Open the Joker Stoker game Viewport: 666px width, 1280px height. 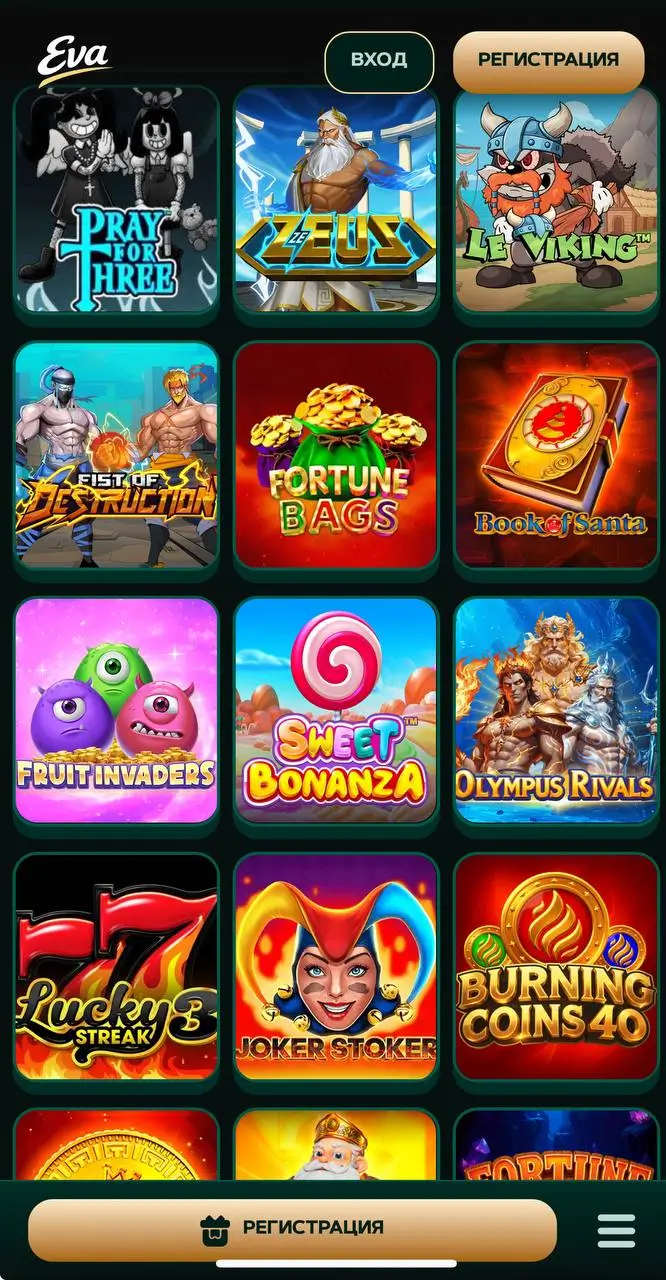tap(336, 966)
